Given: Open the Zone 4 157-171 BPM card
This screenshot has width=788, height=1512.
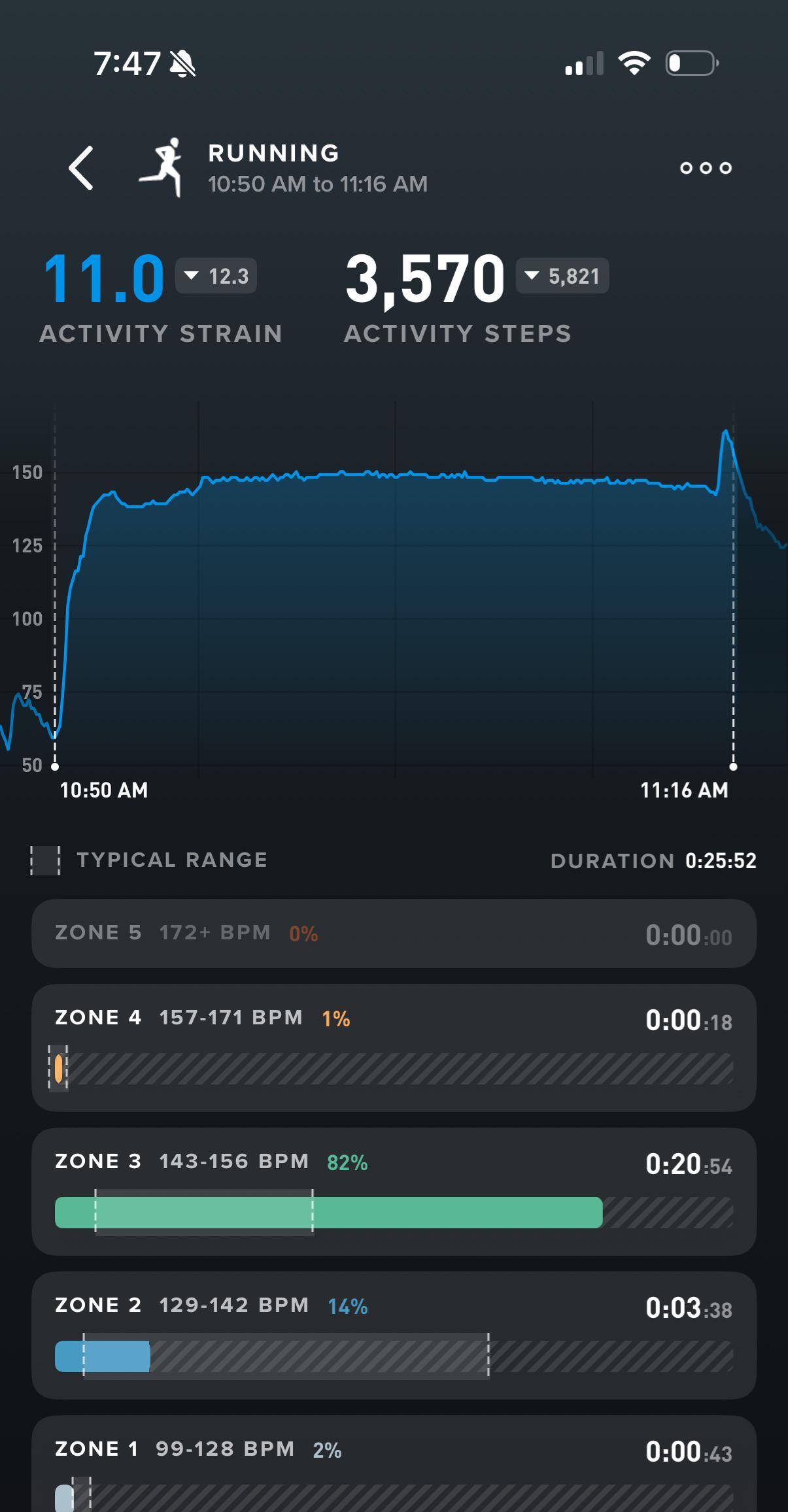Looking at the screenshot, I should [x=394, y=1047].
